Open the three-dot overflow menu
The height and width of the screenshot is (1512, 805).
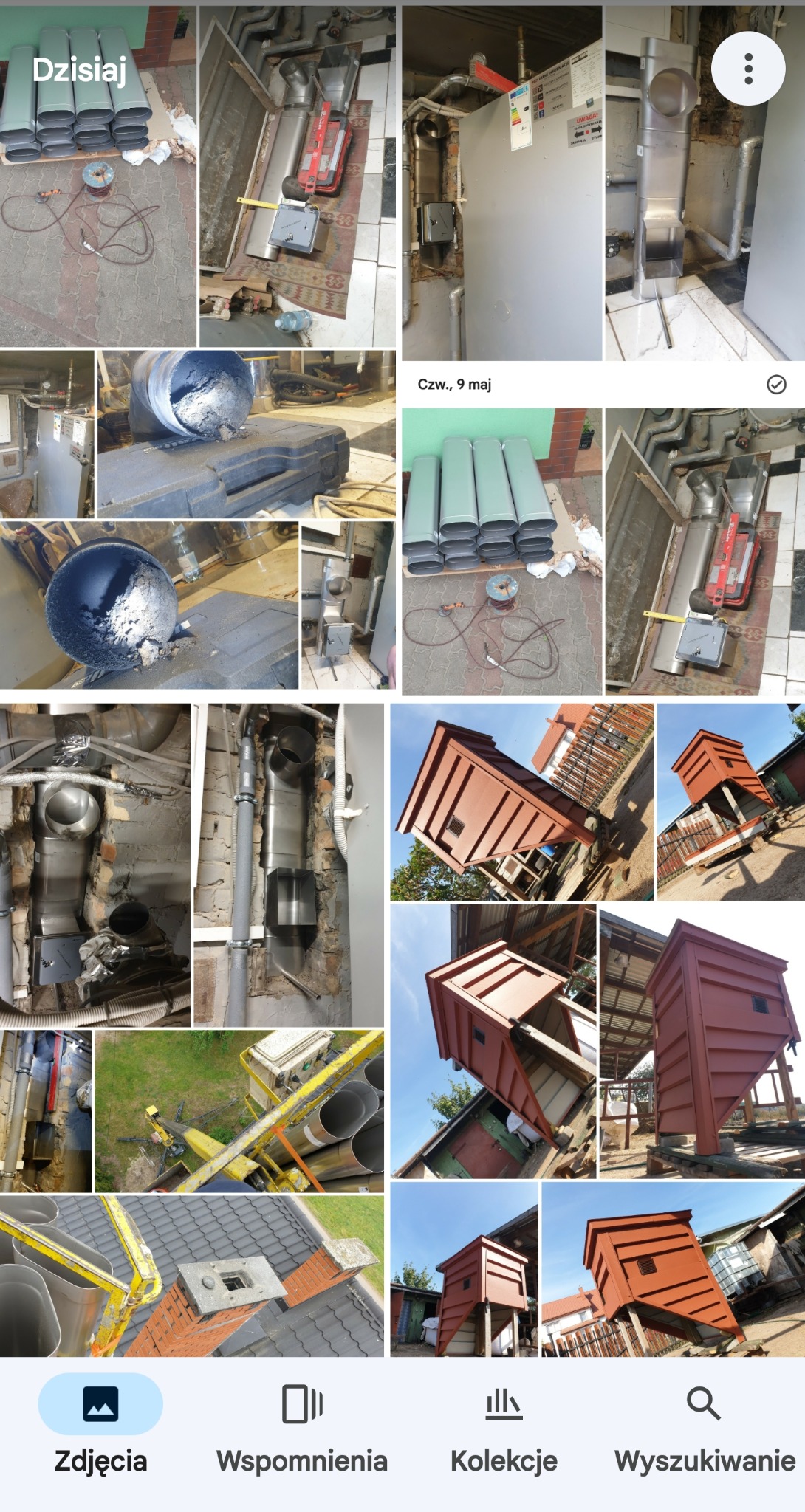[747, 69]
